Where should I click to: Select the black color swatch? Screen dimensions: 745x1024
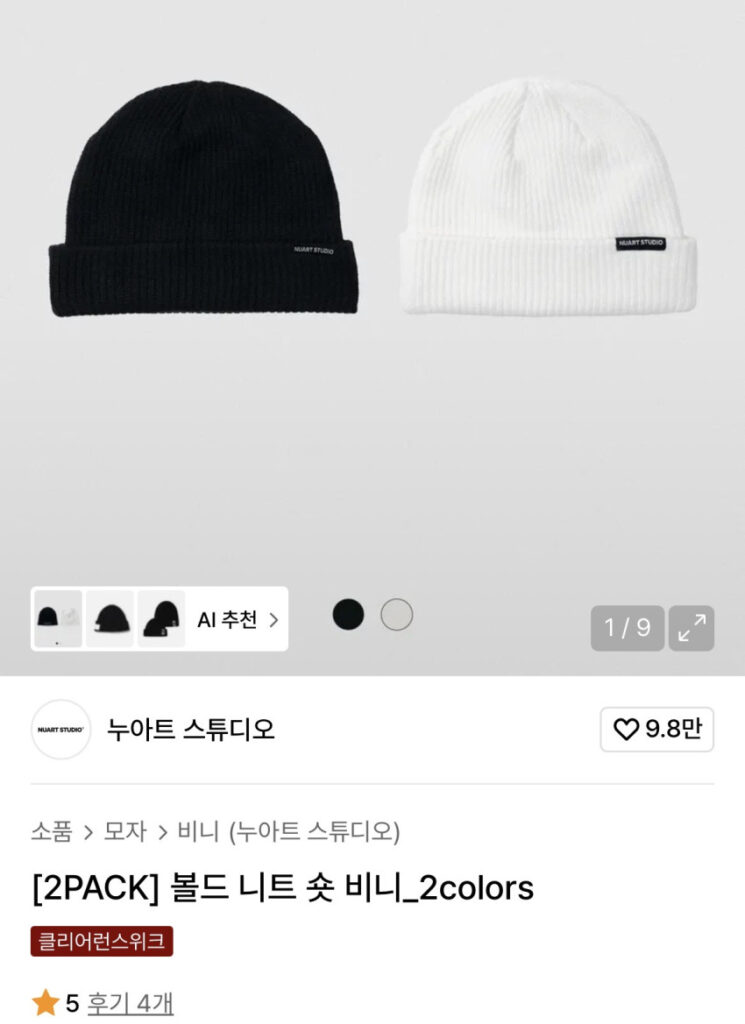coord(348,614)
